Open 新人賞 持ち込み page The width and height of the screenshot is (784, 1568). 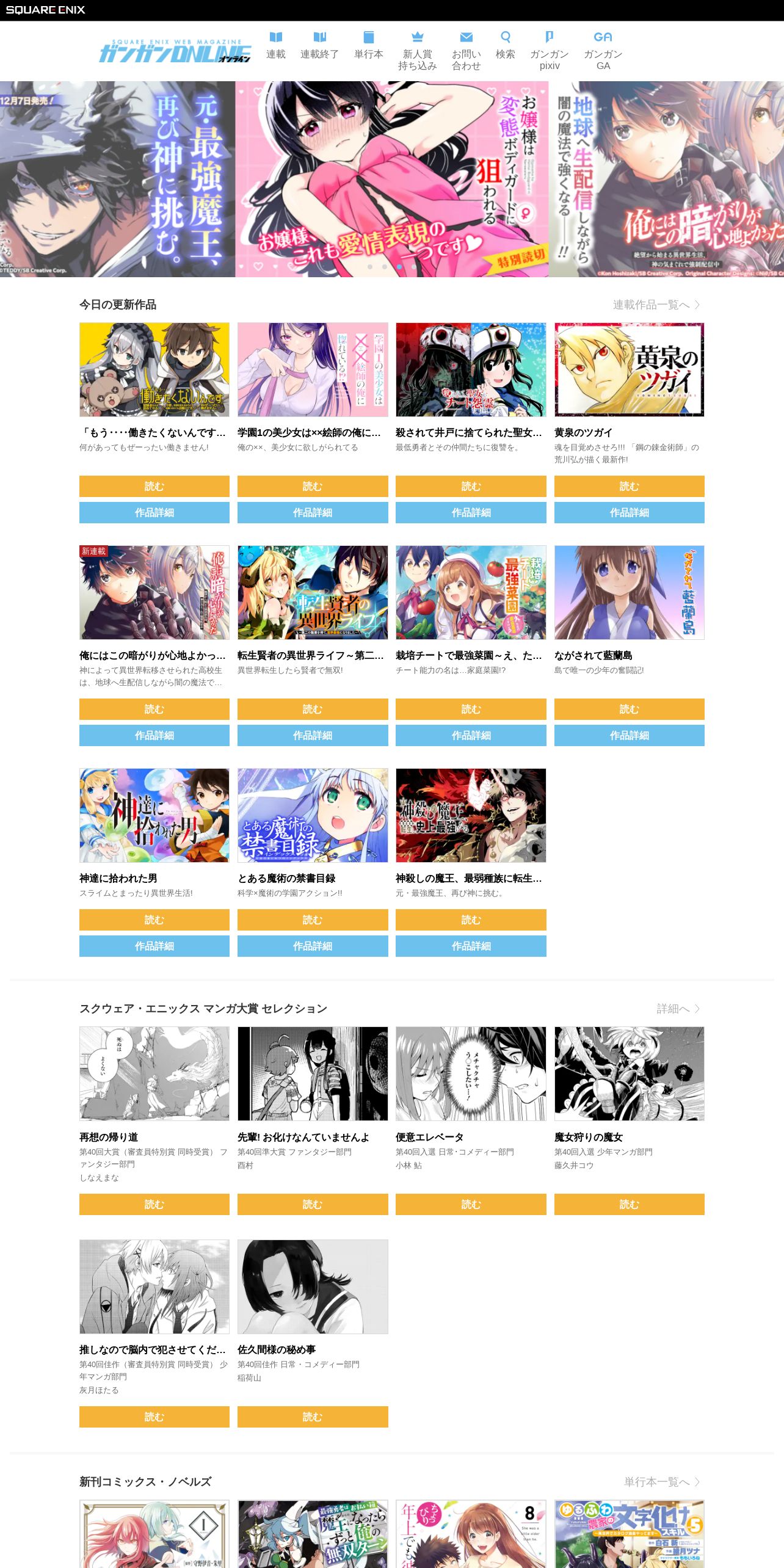tap(418, 51)
